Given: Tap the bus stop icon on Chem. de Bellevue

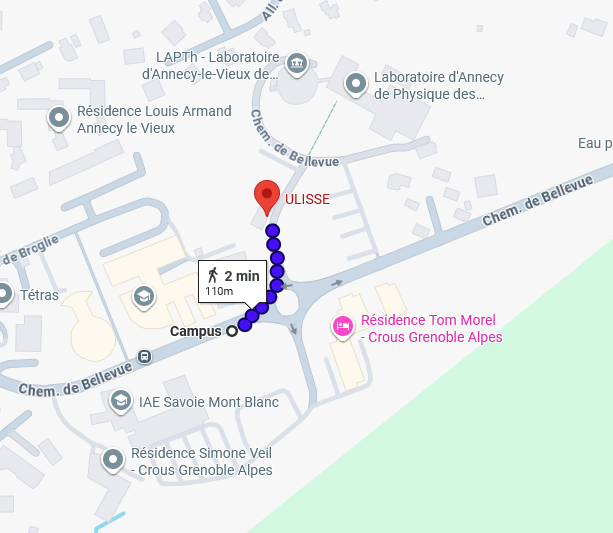Looking at the screenshot, I should tap(145, 355).
